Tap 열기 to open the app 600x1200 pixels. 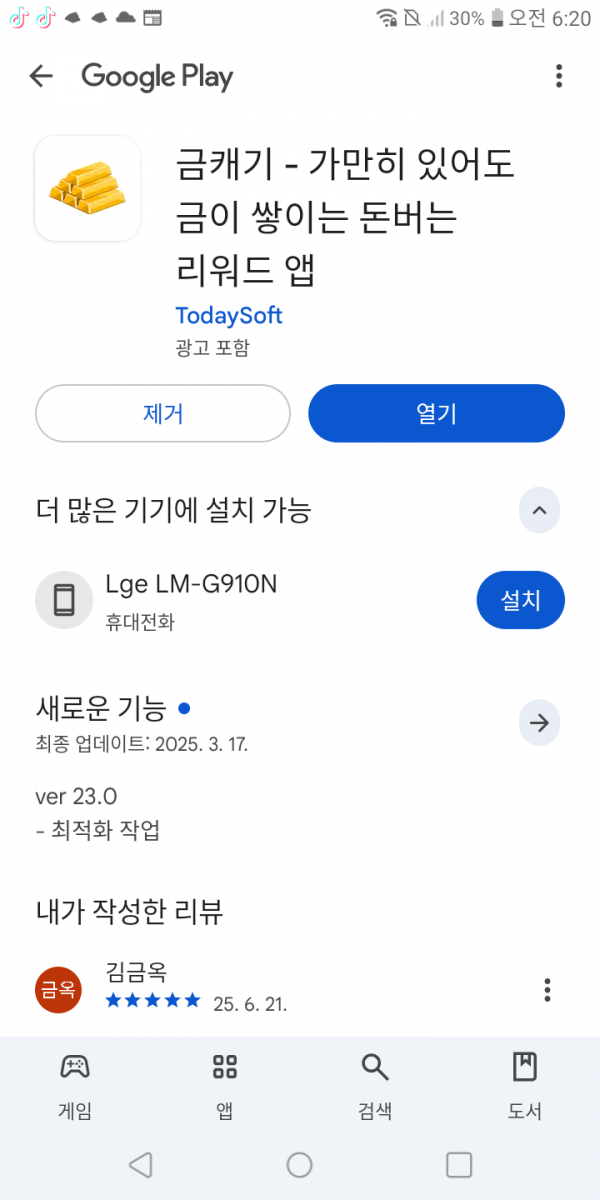(x=436, y=413)
